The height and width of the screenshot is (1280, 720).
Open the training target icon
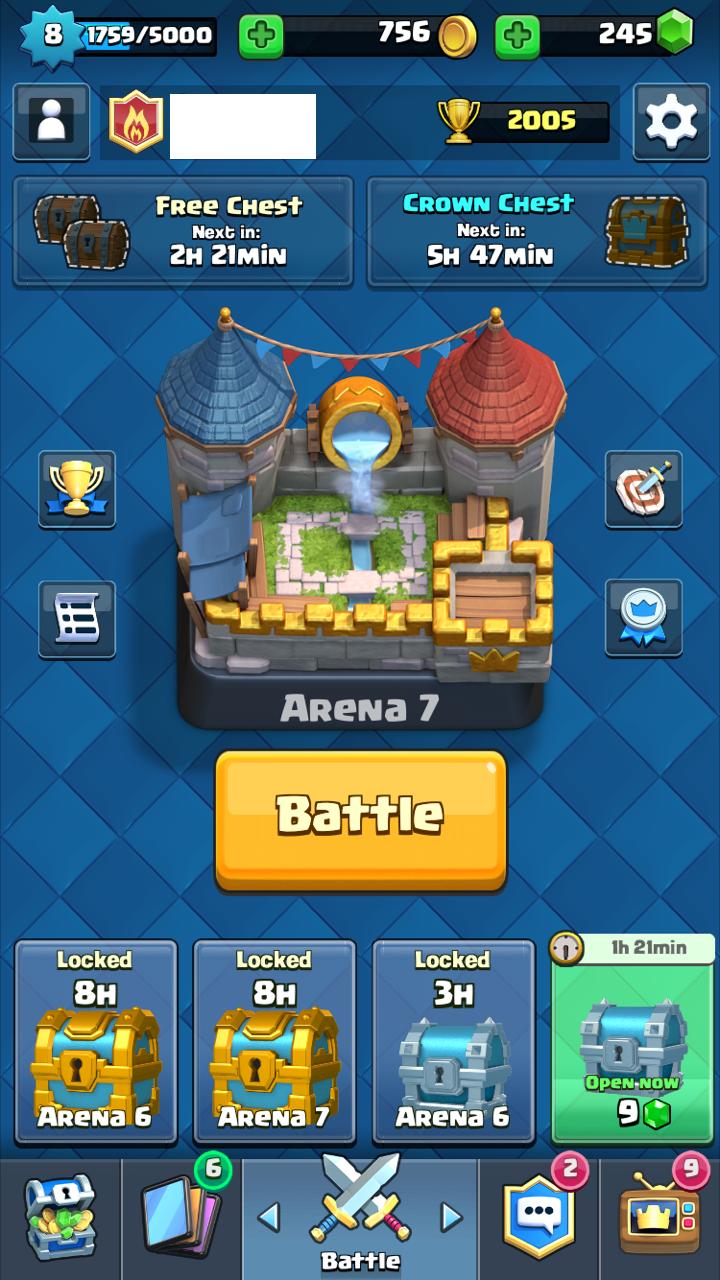644,489
